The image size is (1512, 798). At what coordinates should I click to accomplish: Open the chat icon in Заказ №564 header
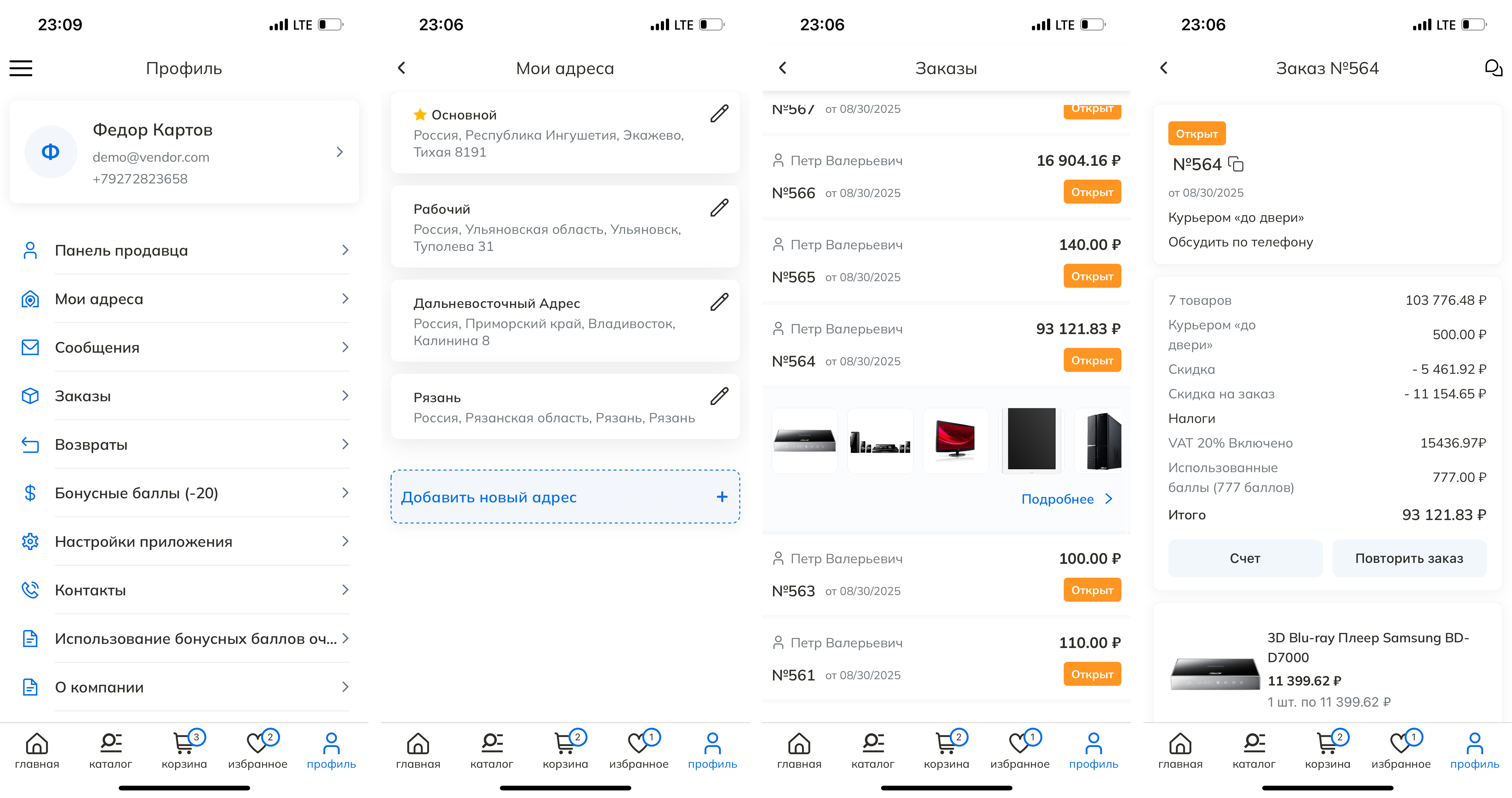[1493, 68]
